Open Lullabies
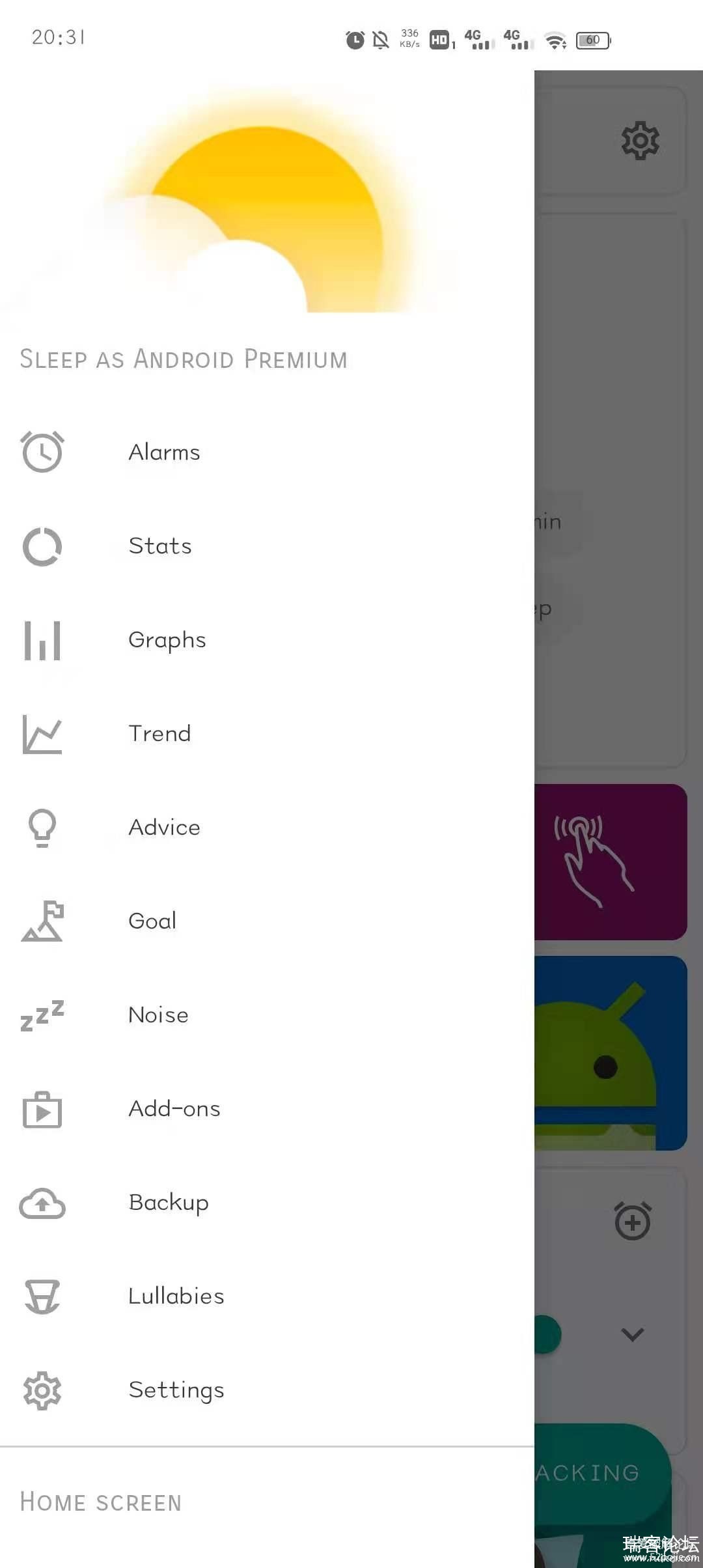Viewport: 703px width, 1568px height. click(x=176, y=1296)
